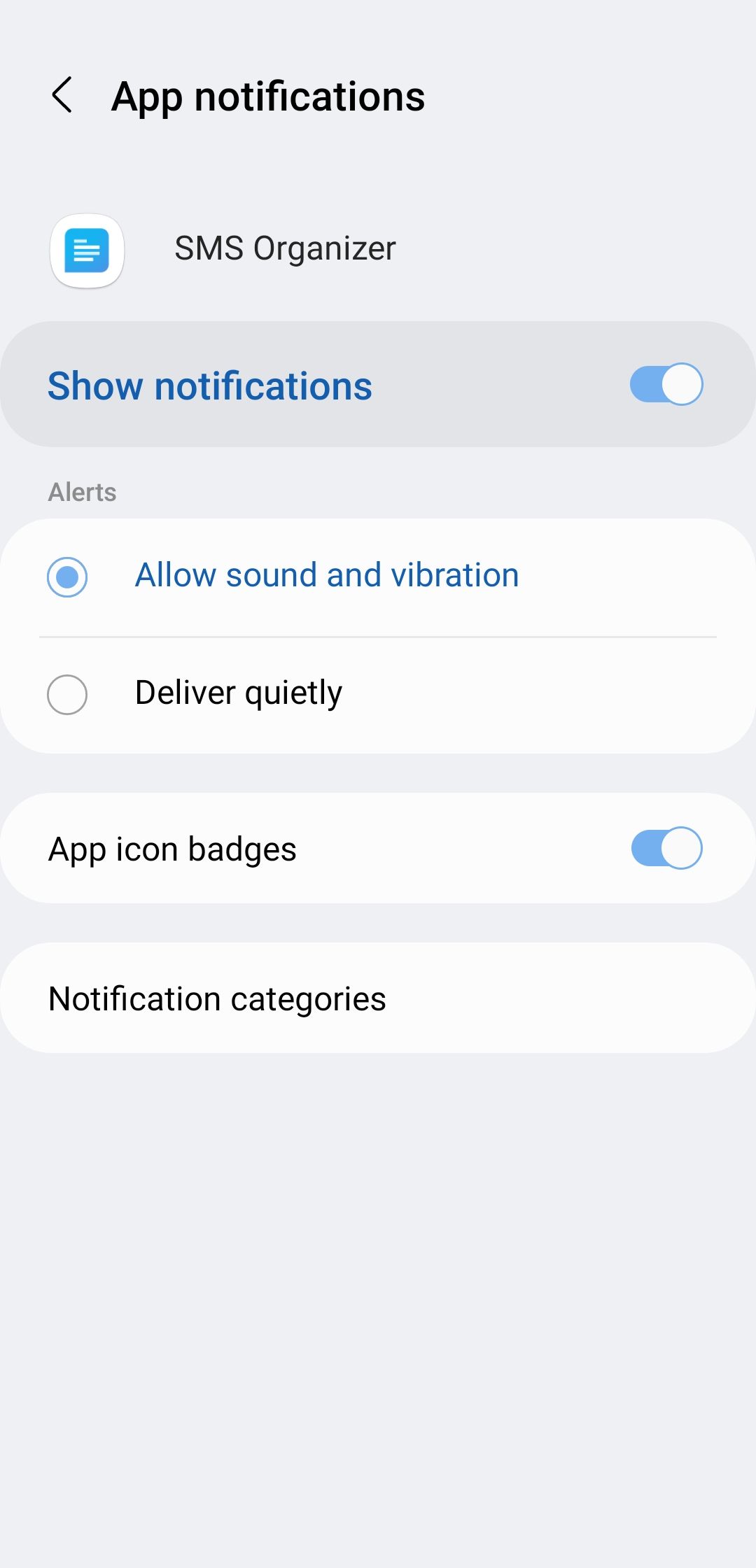
Task: Expand the Notification categories section
Action: click(216, 998)
